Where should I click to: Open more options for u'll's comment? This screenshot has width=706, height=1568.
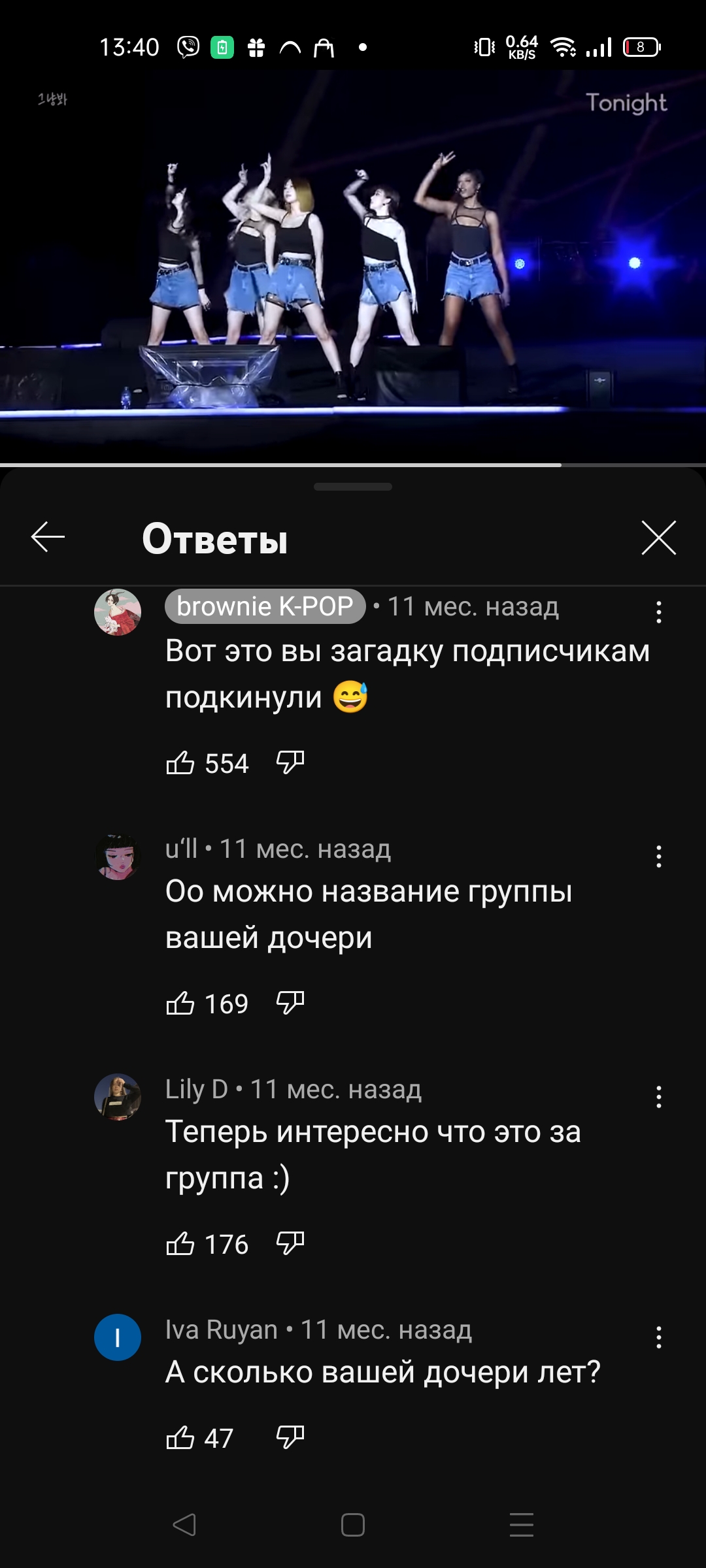(x=658, y=857)
